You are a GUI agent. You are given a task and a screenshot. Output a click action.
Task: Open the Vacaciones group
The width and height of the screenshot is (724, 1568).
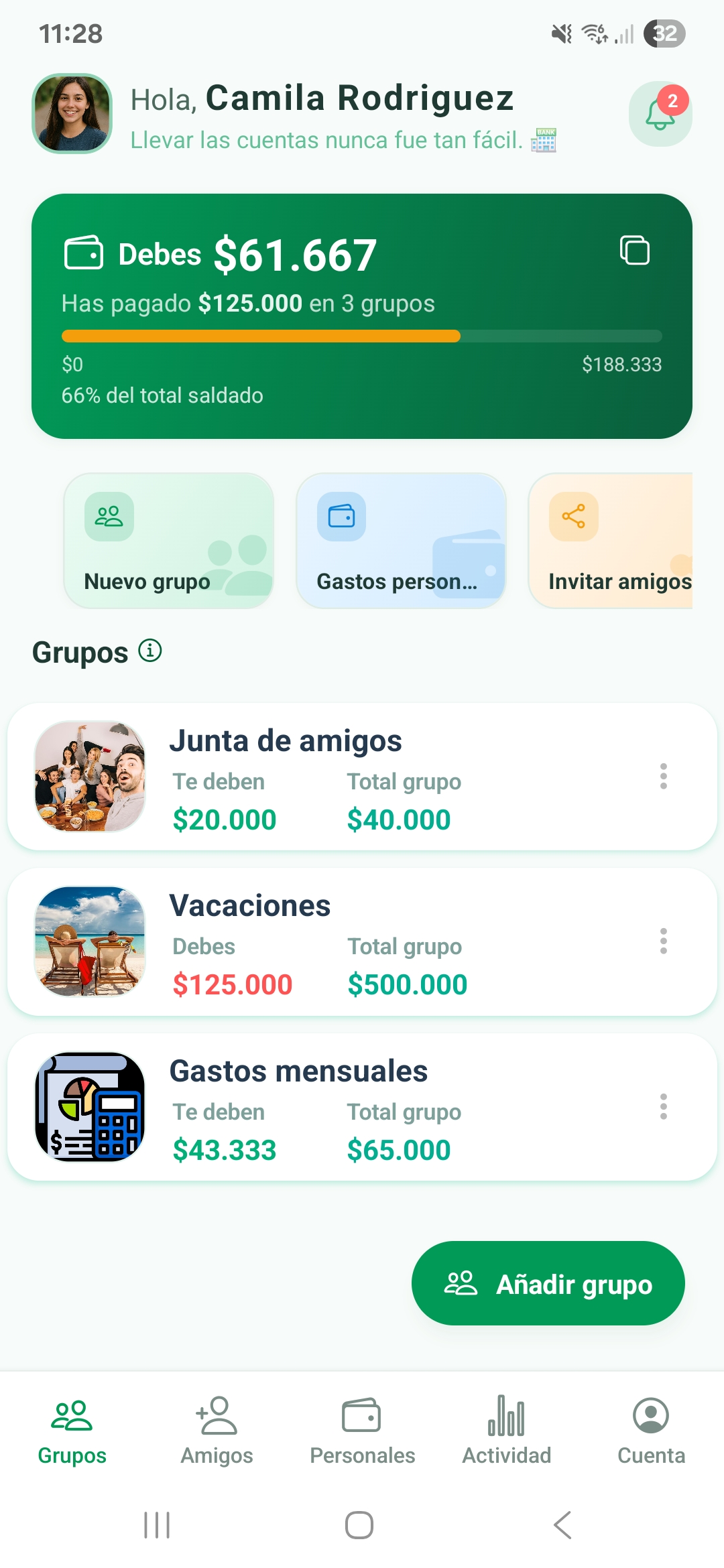coord(335,941)
